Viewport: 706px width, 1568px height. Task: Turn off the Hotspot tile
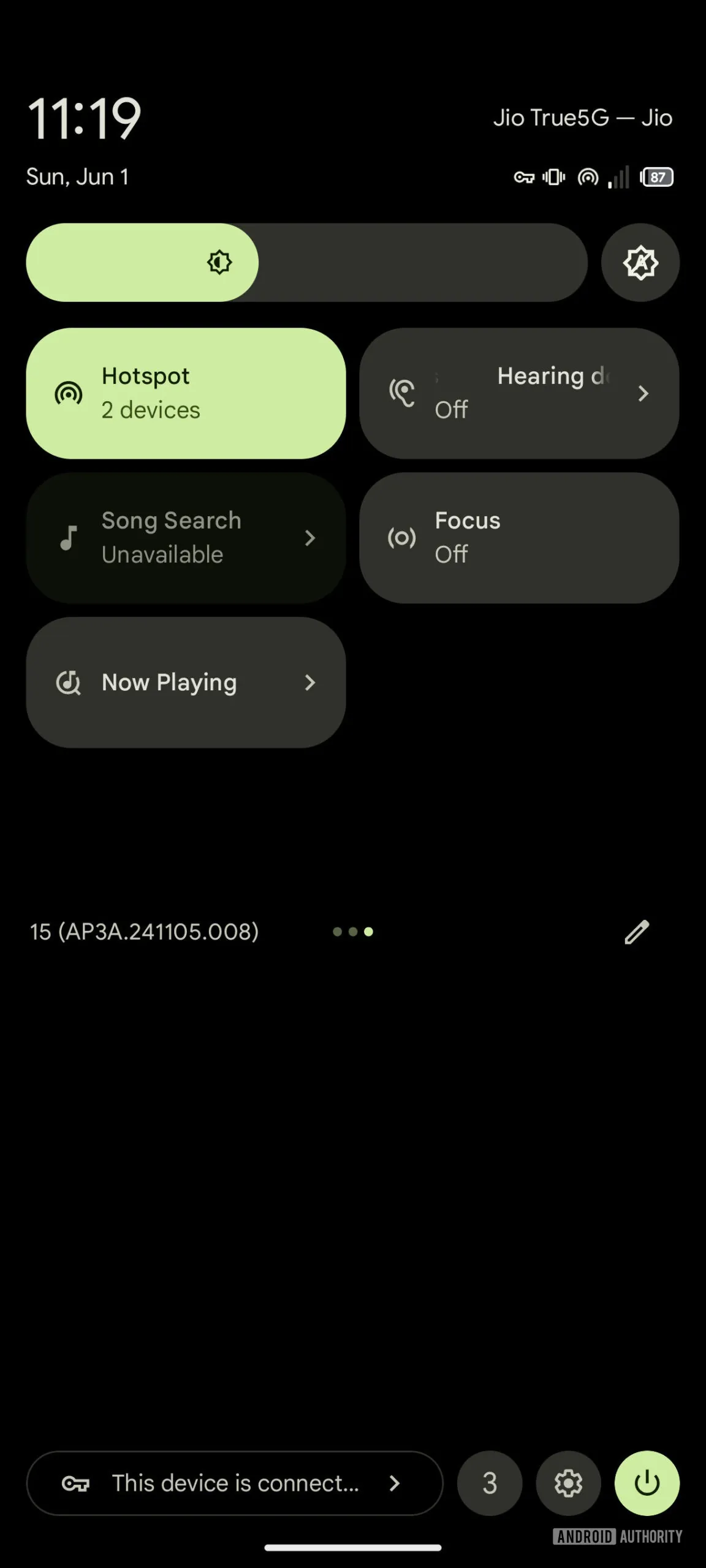186,393
